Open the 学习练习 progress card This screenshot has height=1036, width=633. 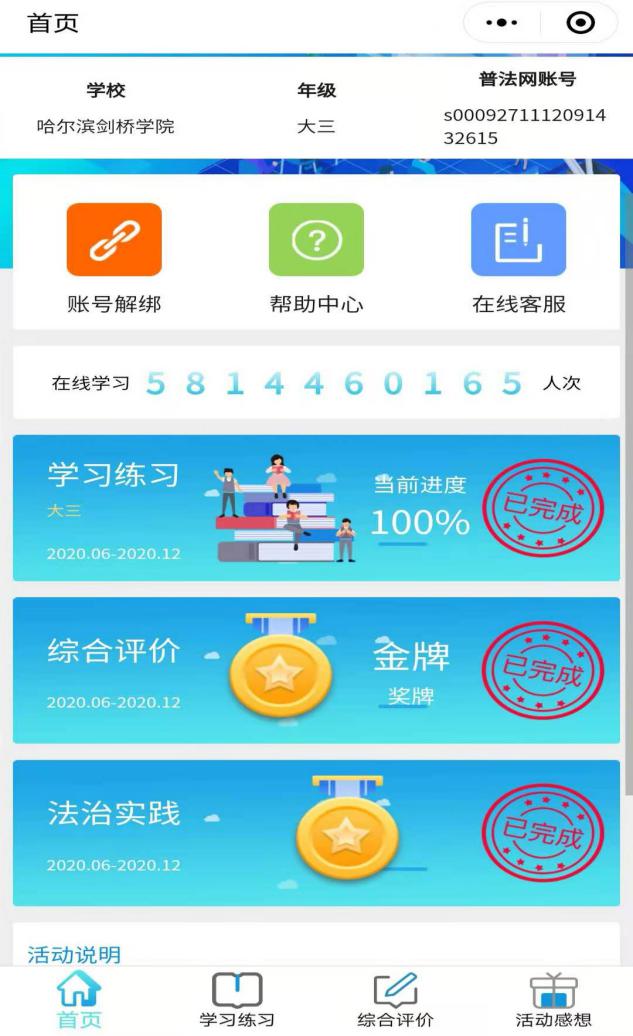point(316,508)
